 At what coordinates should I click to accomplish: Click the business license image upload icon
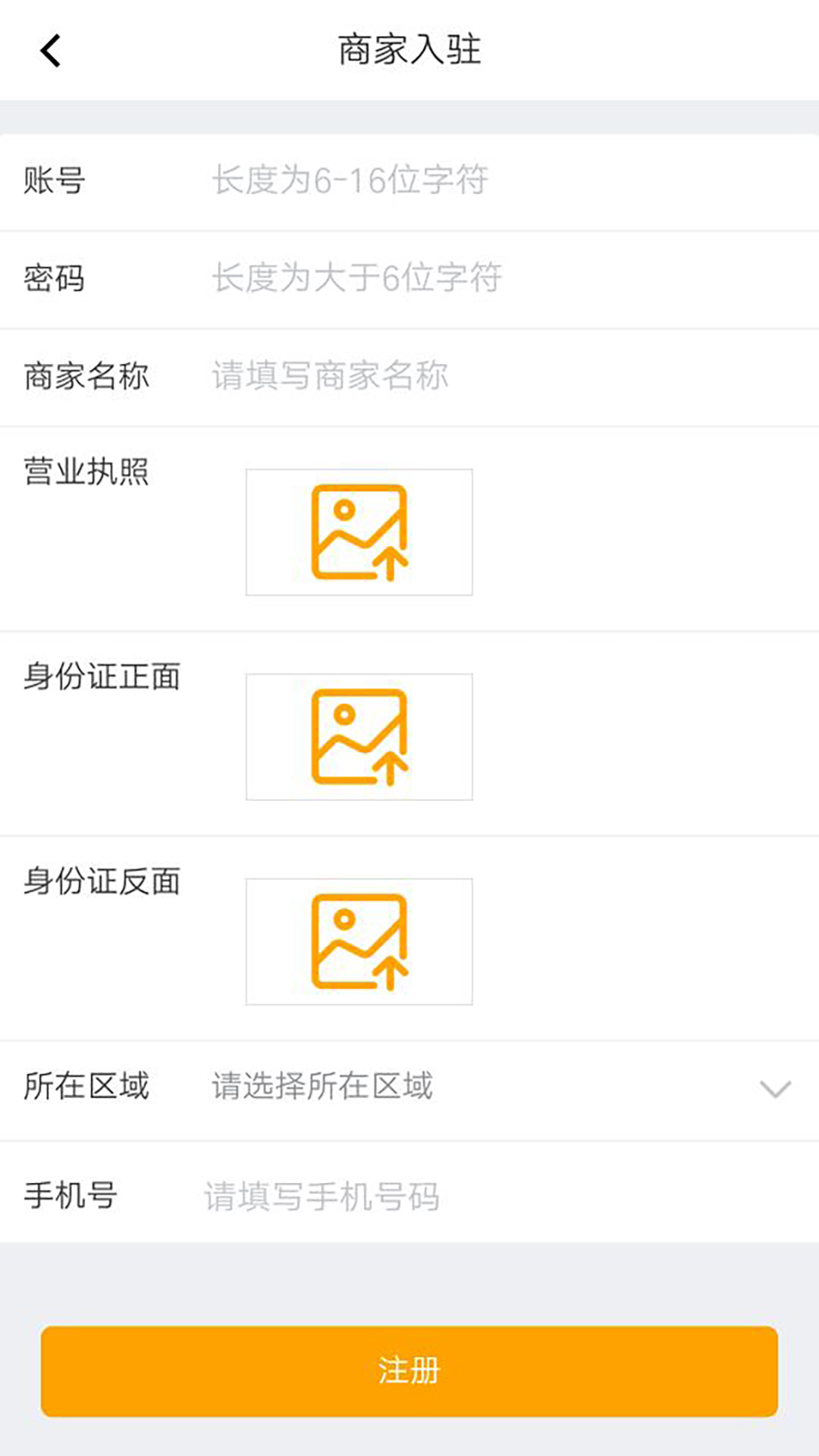pos(359,532)
